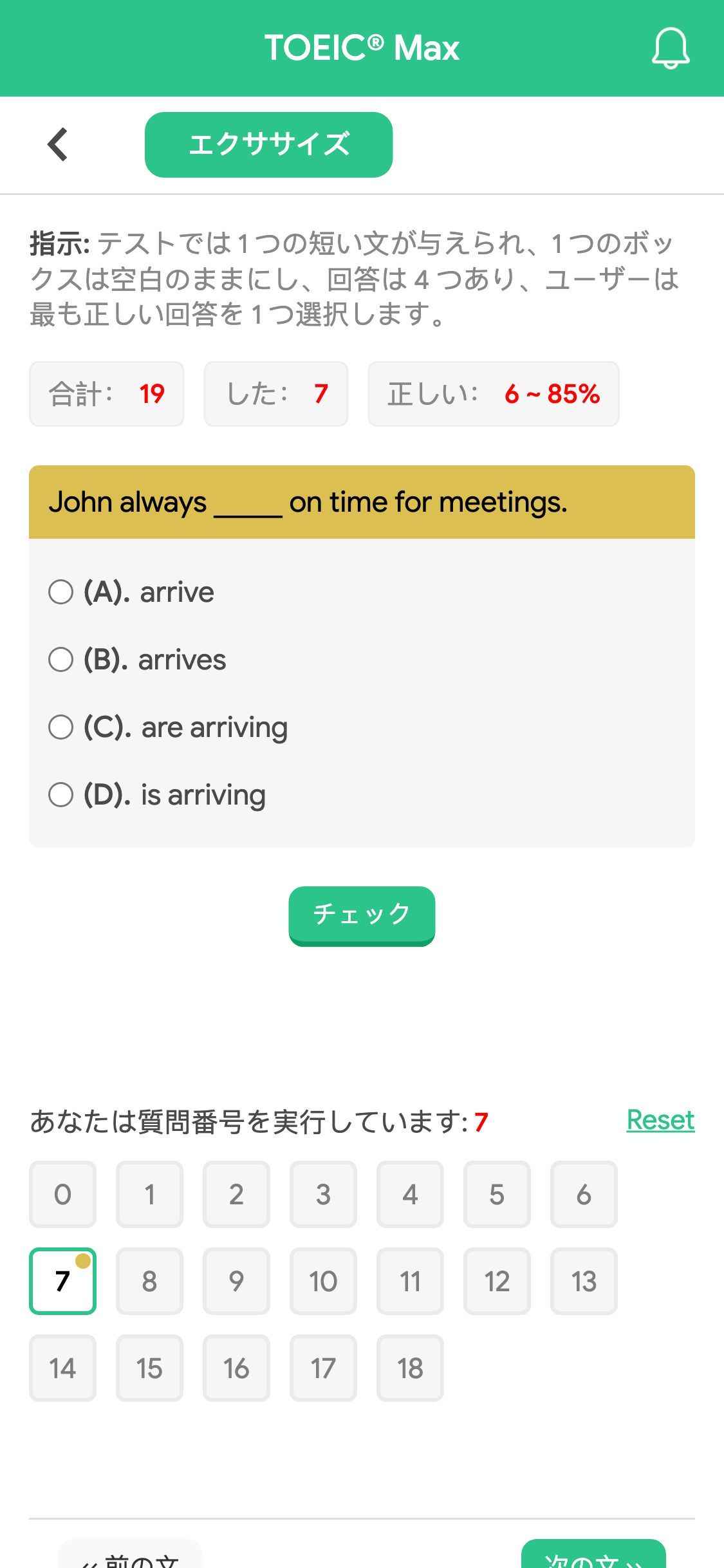Tap the Reset link
The height and width of the screenshot is (1568, 724).
(x=660, y=1121)
